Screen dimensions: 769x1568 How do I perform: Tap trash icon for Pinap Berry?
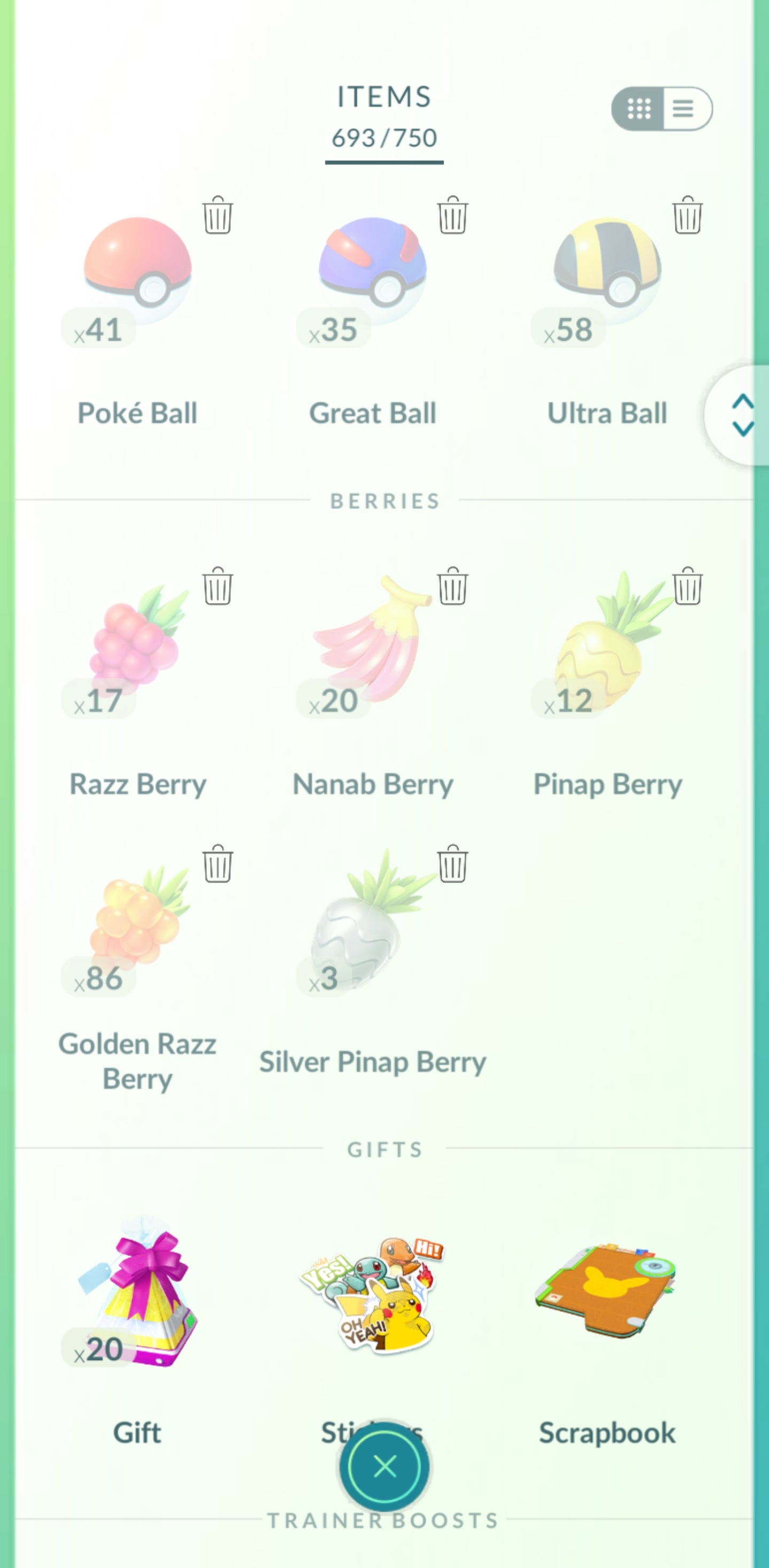click(687, 586)
